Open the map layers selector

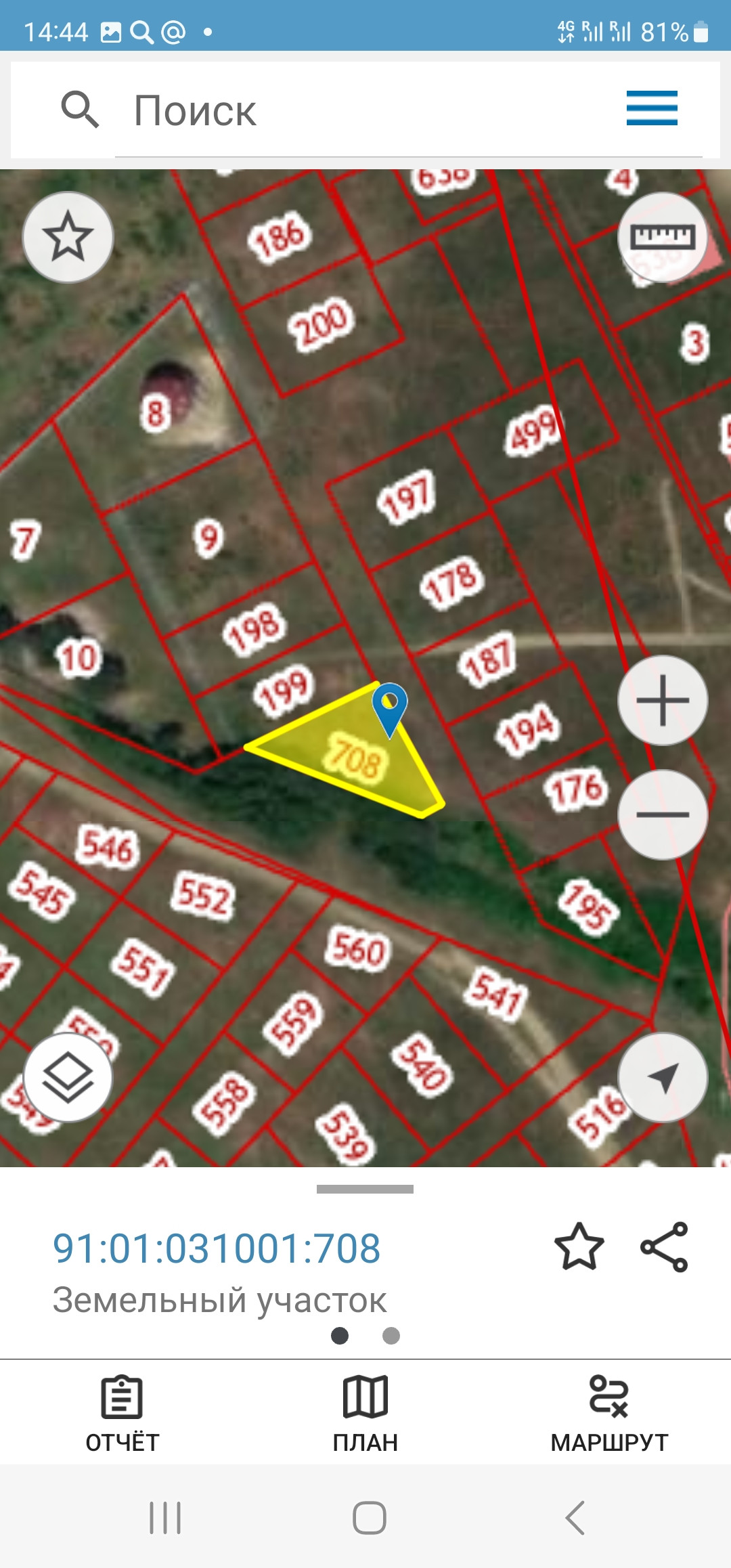click(68, 1077)
